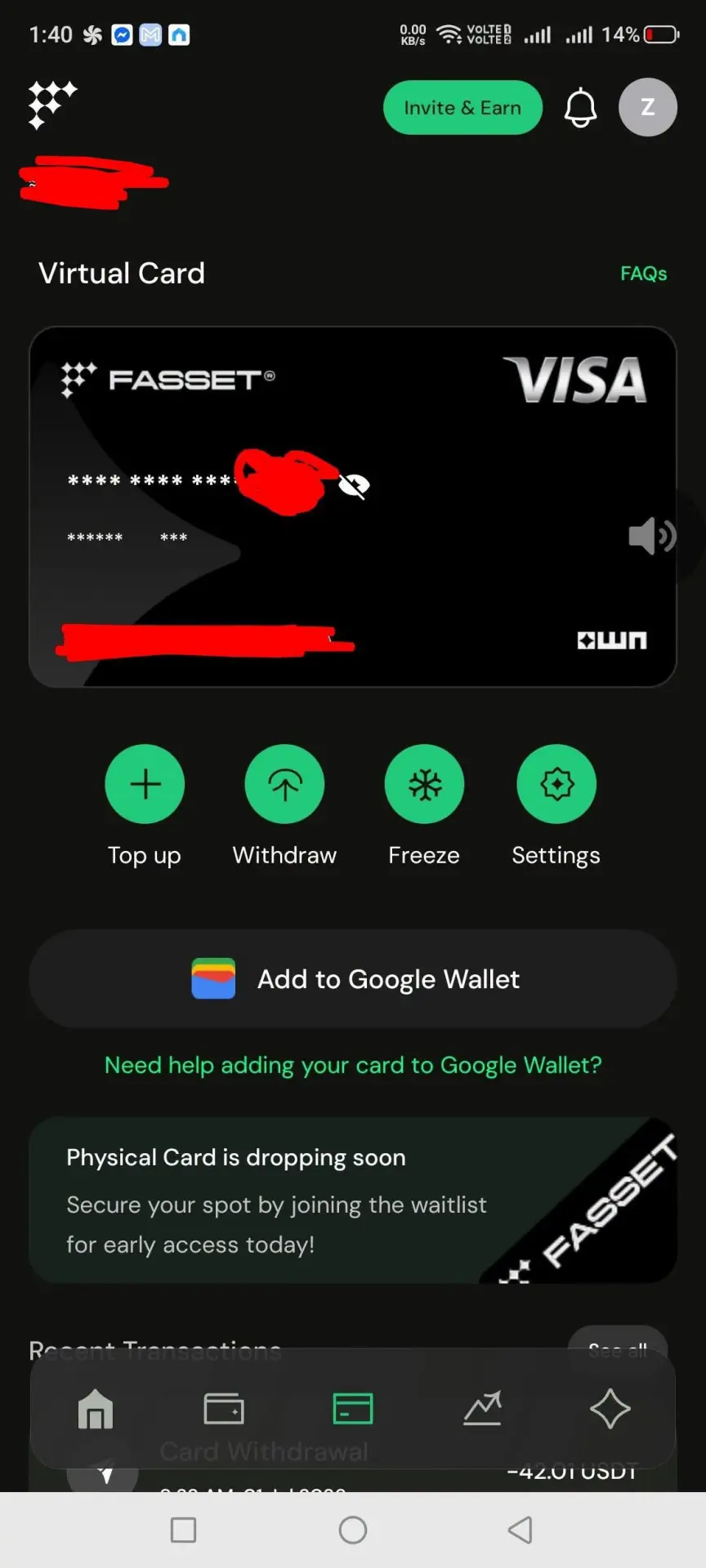The image size is (706, 1568).
Task: Open card Settings
Action: (x=556, y=784)
